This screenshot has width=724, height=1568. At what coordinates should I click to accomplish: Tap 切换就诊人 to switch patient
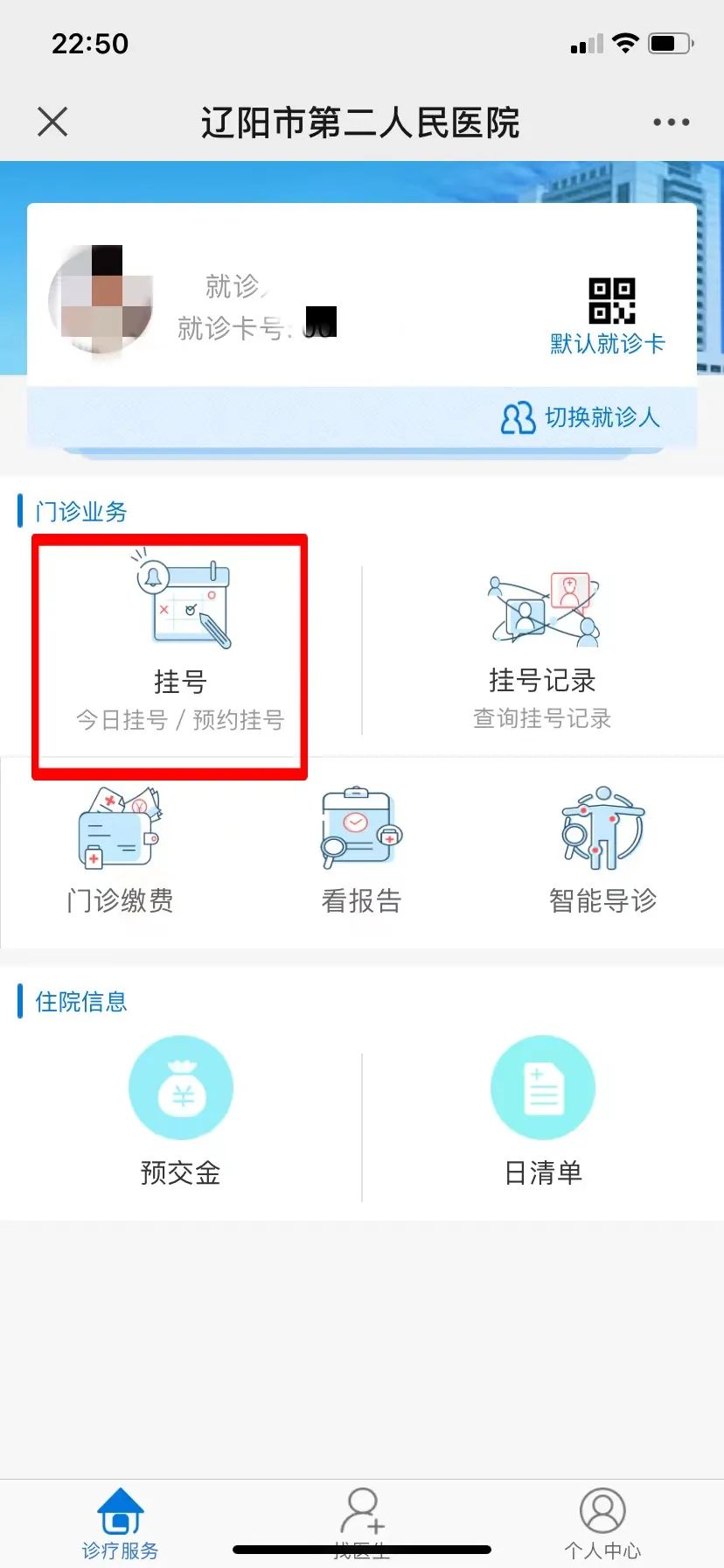[x=581, y=417]
